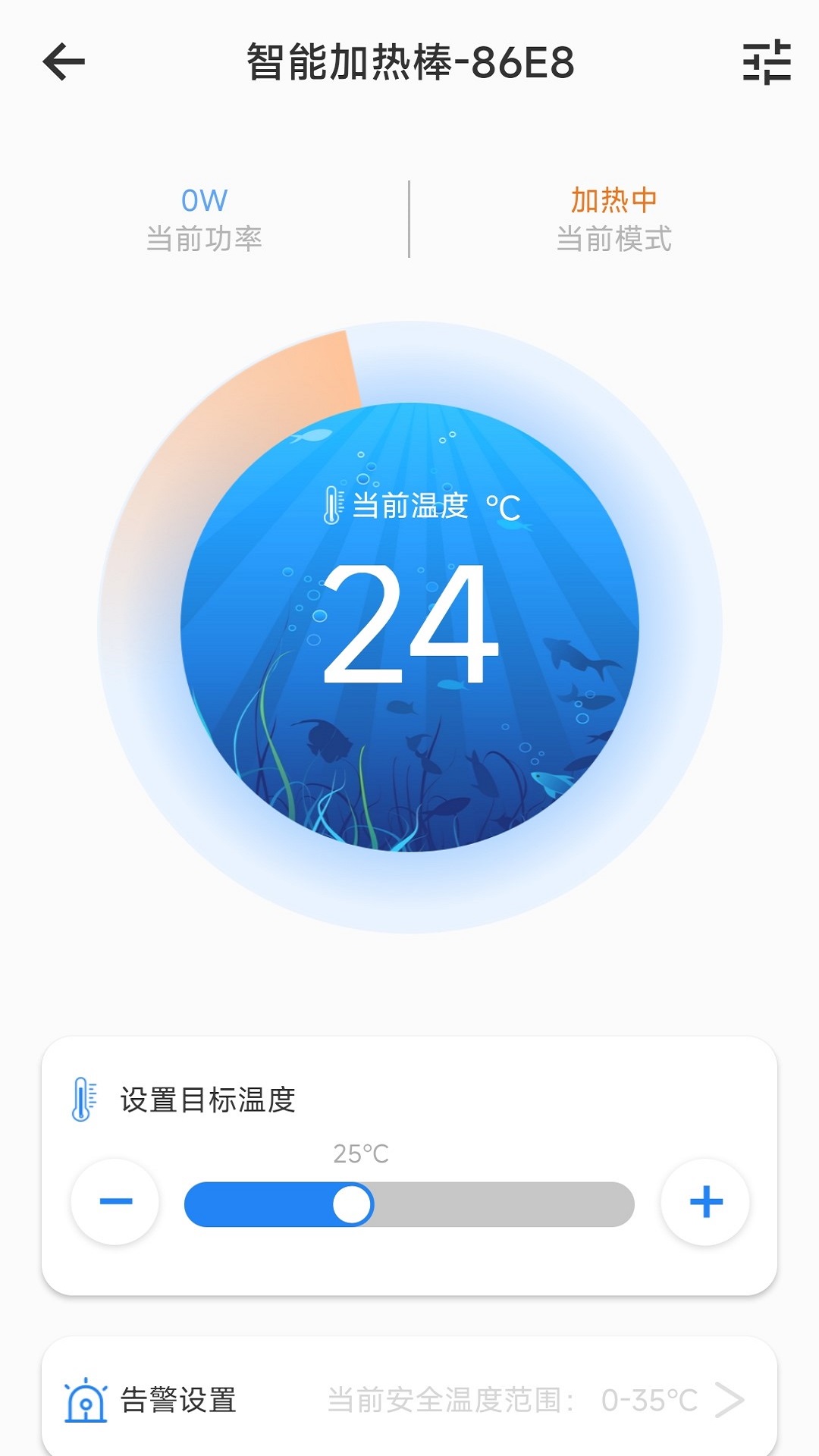Select the 当前功率 section
819x1456 pixels.
tap(206, 237)
